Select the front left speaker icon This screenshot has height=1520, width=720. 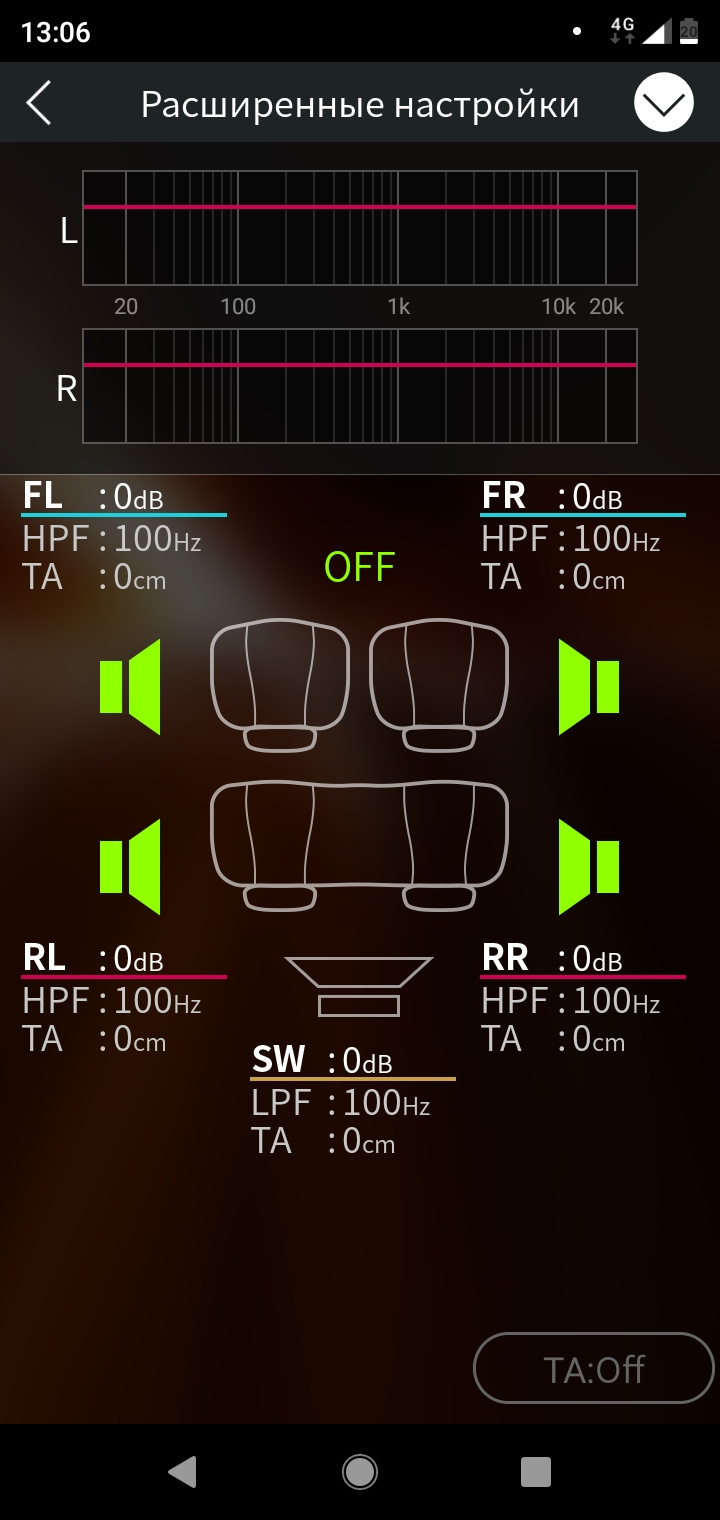(130, 687)
